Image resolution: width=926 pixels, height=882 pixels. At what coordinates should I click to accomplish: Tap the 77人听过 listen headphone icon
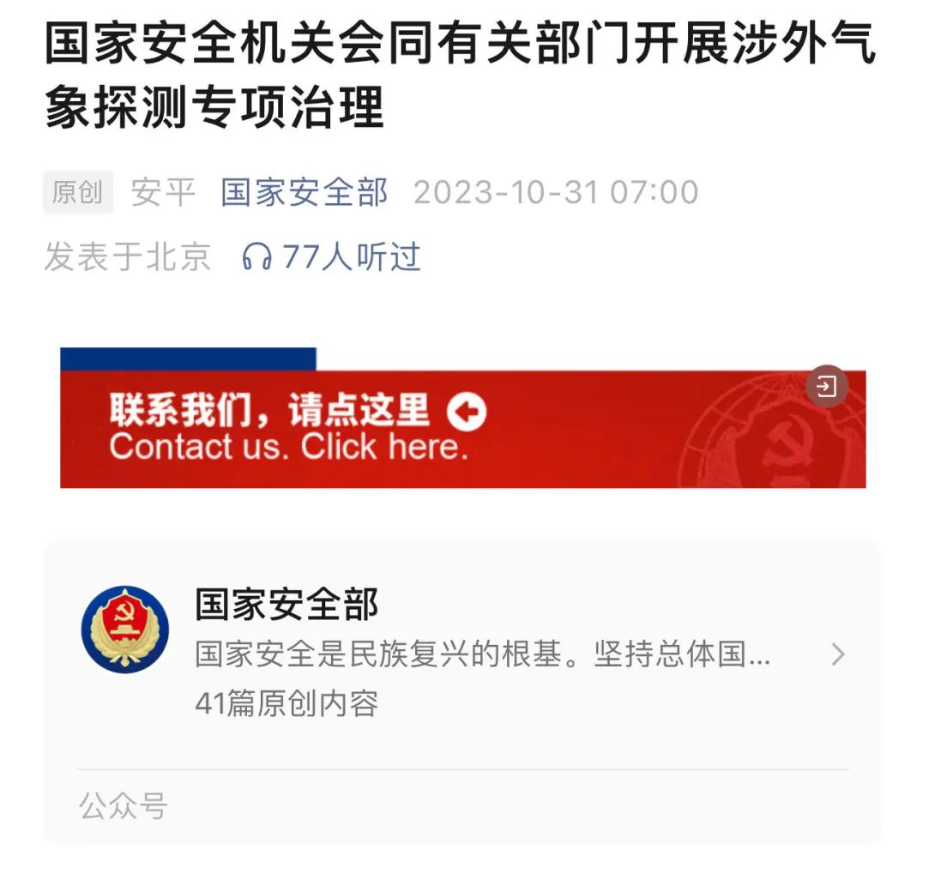pyautogui.click(x=257, y=258)
